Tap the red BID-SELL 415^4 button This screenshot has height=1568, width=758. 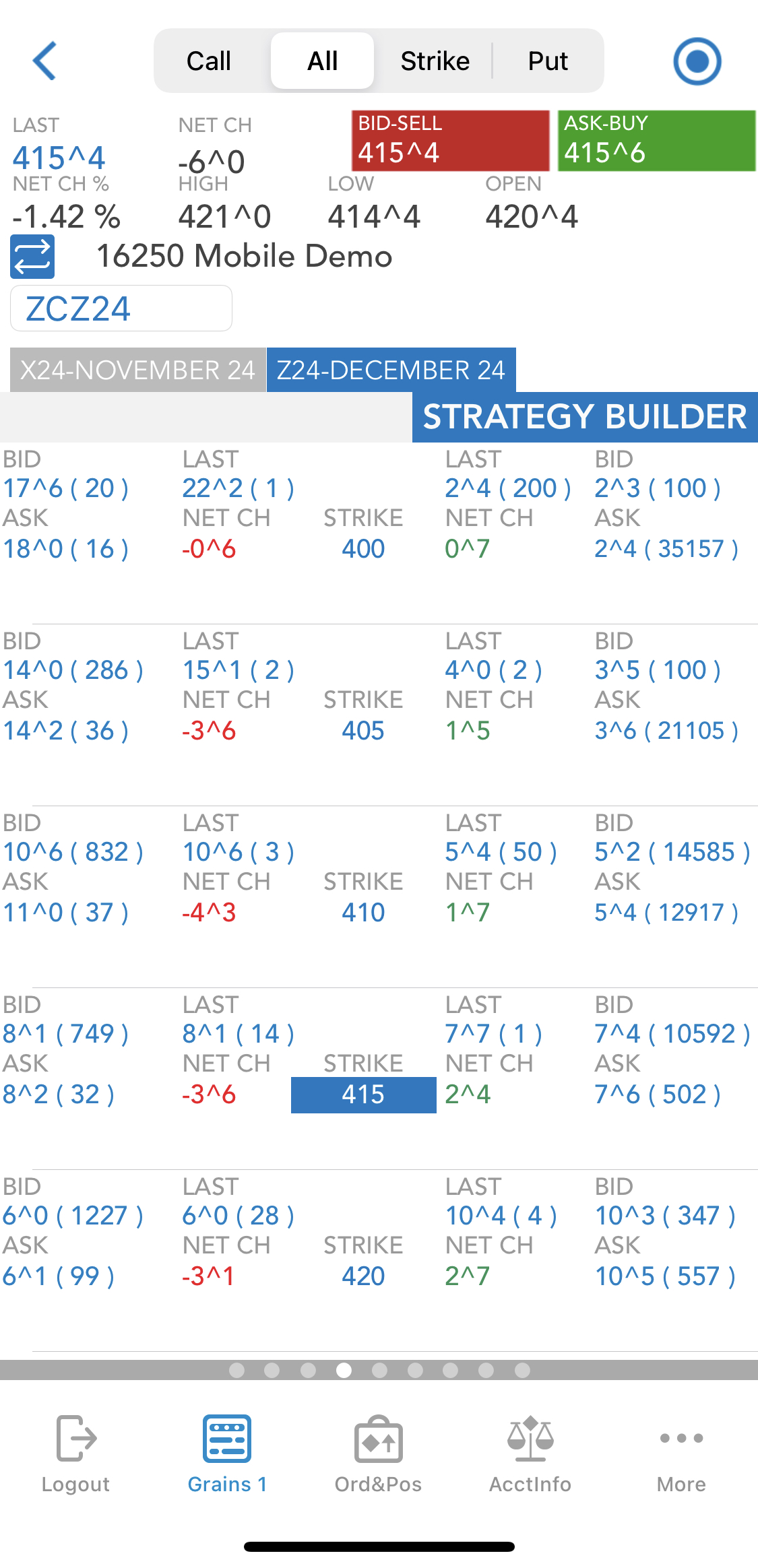coord(451,141)
